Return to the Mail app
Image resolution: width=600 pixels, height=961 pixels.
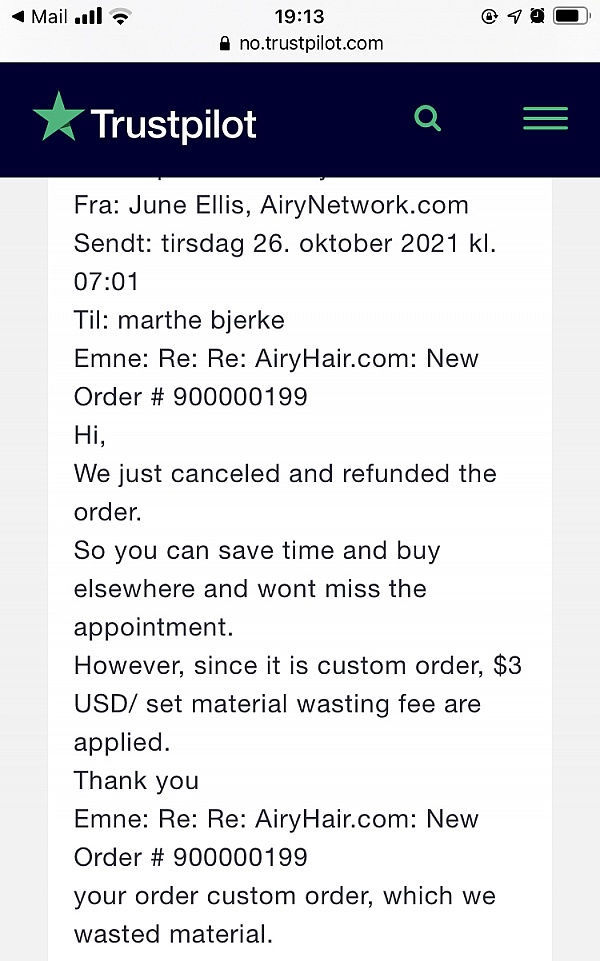pos(39,16)
